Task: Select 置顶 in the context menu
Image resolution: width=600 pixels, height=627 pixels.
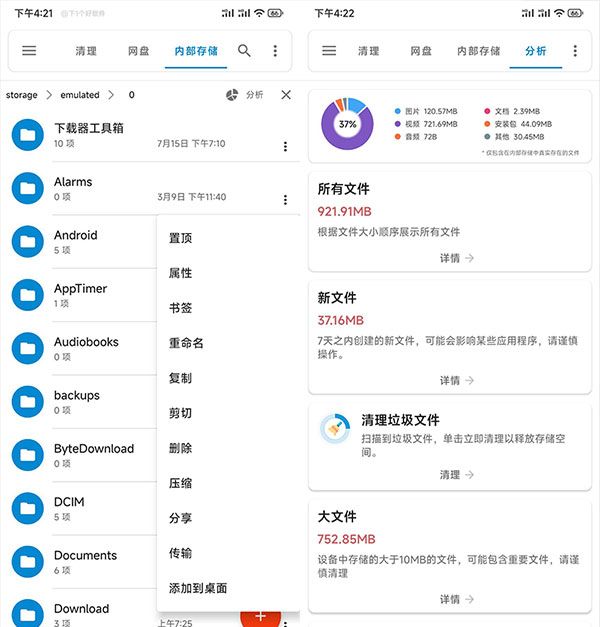Action: [181, 238]
